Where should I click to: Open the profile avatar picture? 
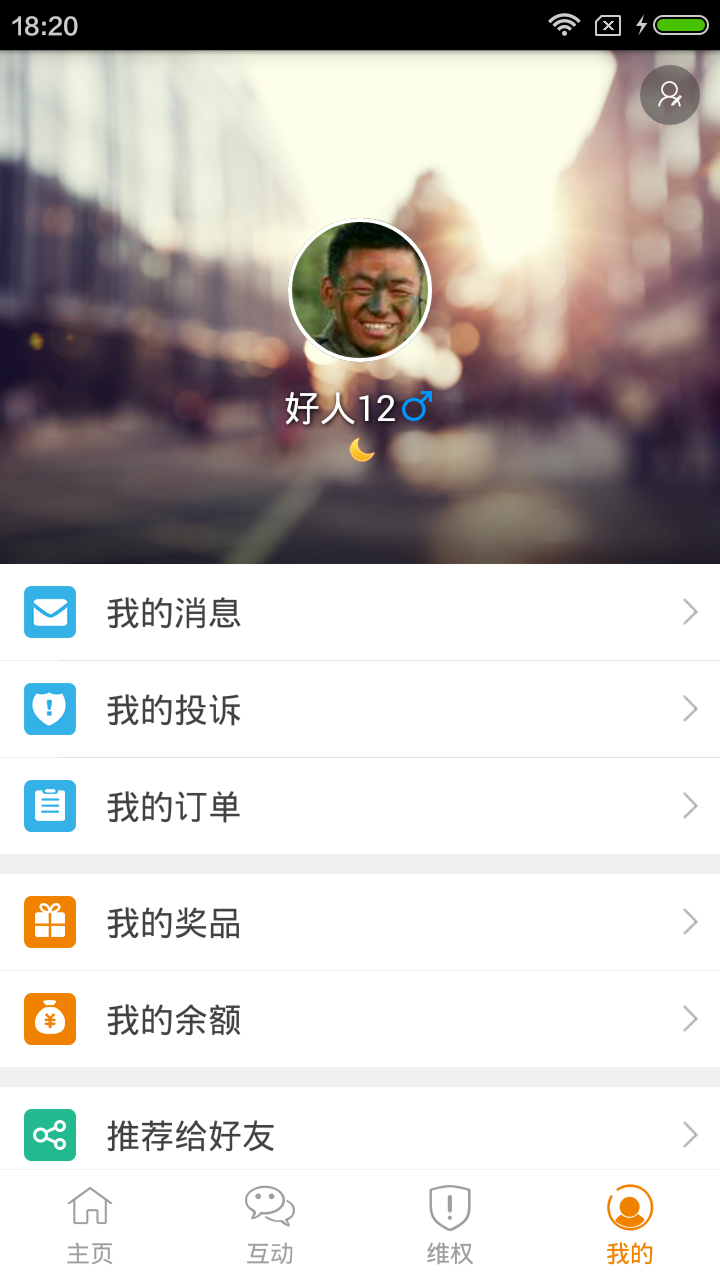[x=360, y=290]
